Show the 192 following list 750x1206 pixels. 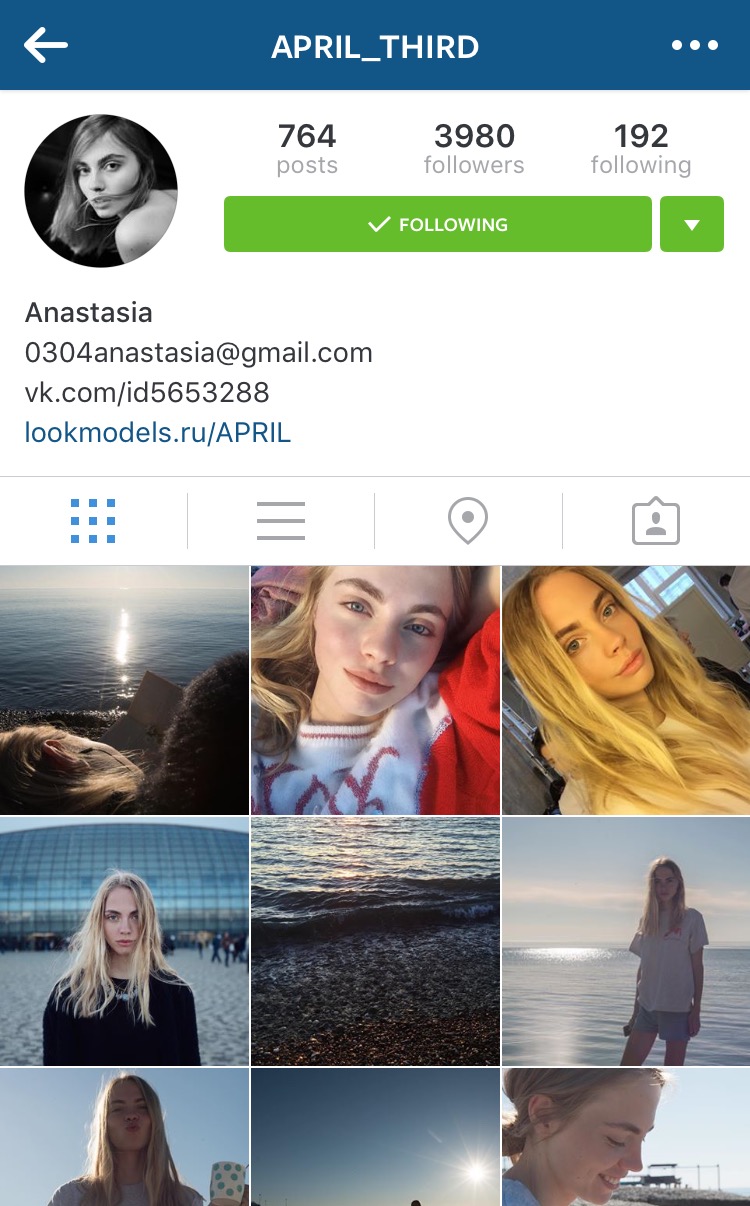click(x=641, y=149)
